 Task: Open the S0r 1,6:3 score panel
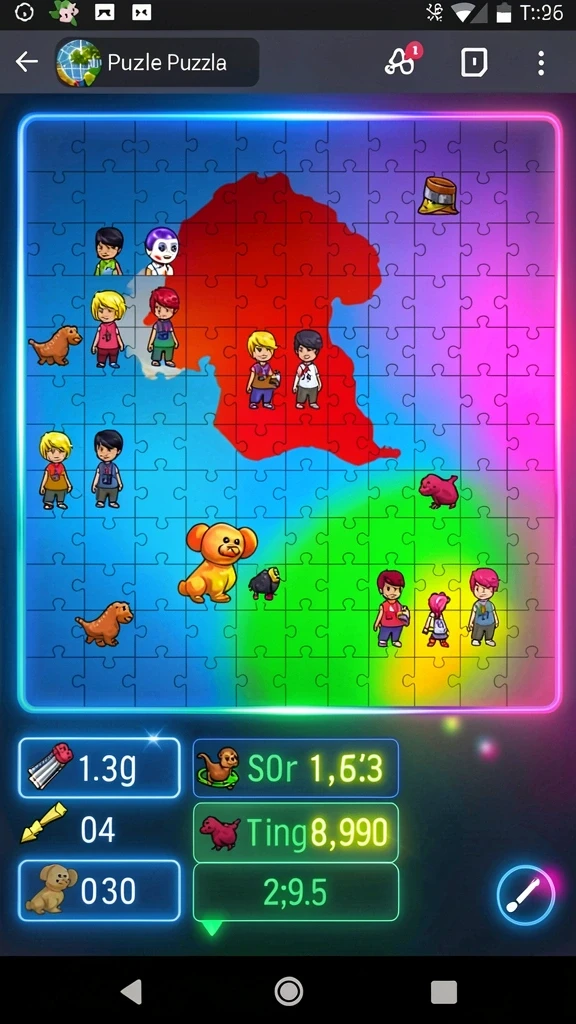click(296, 768)
